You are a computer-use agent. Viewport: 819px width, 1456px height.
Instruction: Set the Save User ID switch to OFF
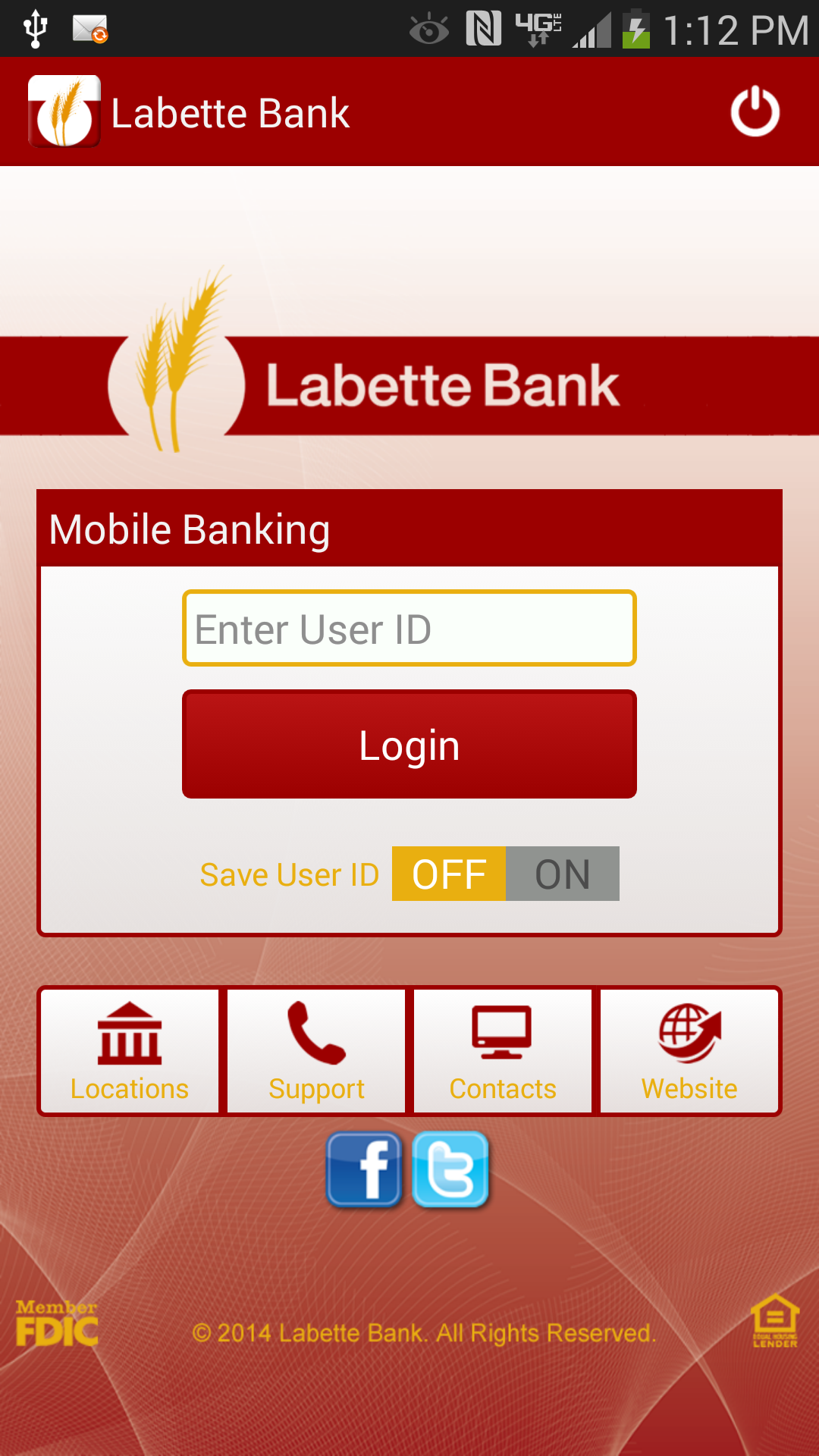click(x=449, y=874)
